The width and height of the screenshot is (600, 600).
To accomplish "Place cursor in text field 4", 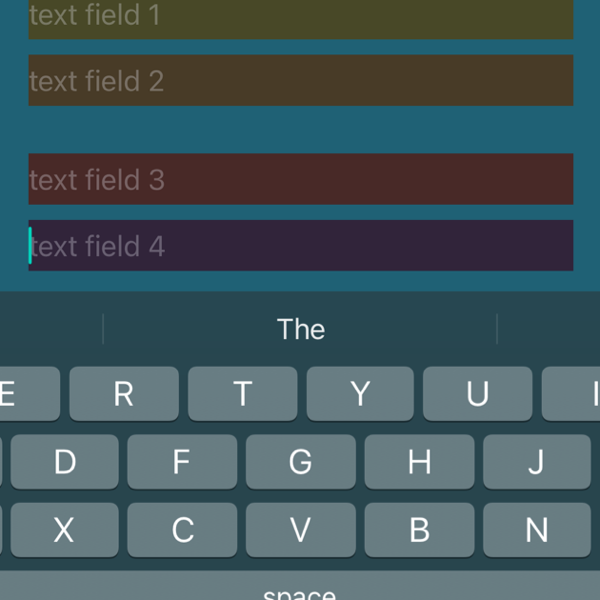I will coord(300,245).
